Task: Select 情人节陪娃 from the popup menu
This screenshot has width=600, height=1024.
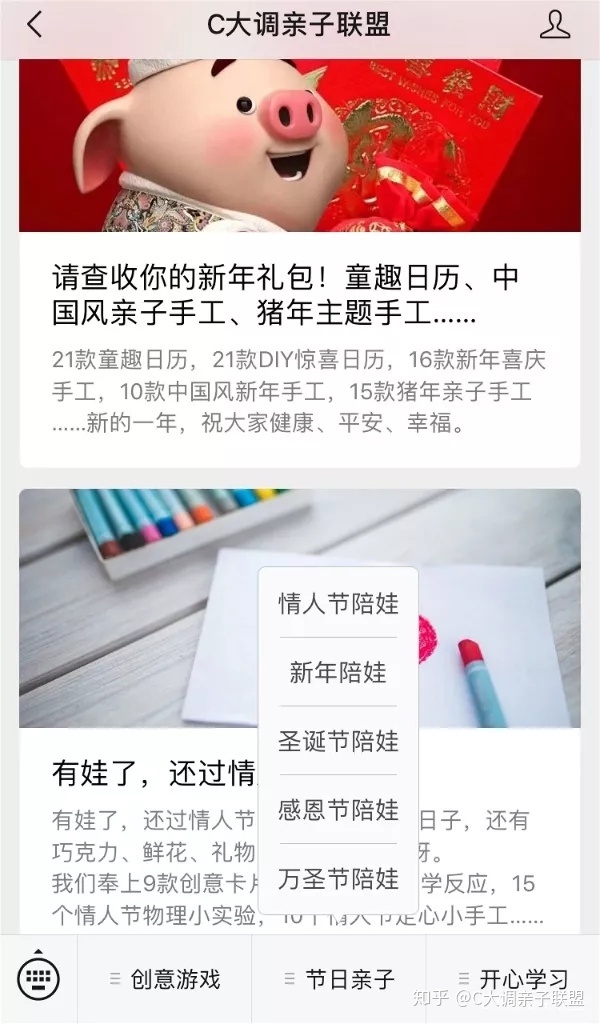Action: [x=338, y=603]
